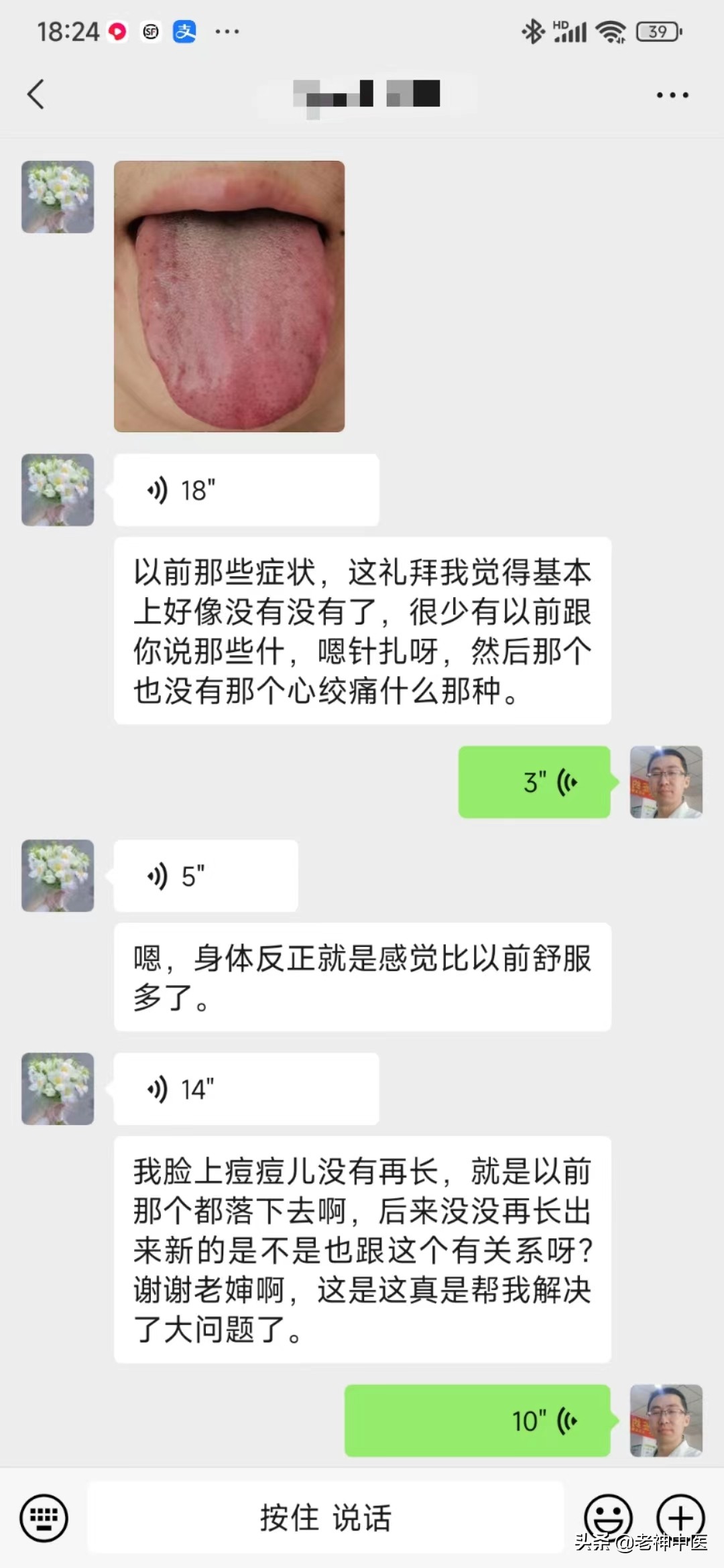Play the 18 second voice message
The height and width of the screenshot is (1568, 724).
246,489
